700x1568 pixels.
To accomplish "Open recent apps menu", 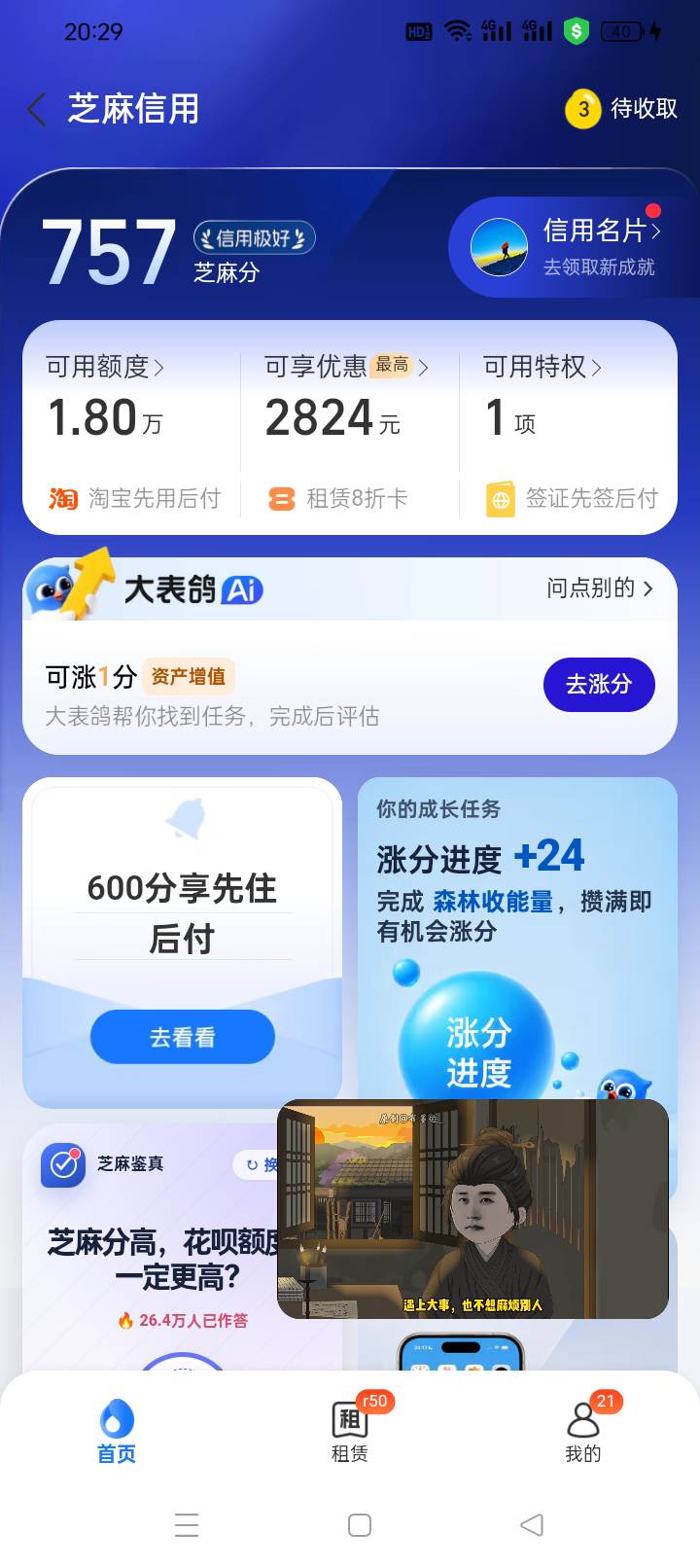I will pos(187,1525).
